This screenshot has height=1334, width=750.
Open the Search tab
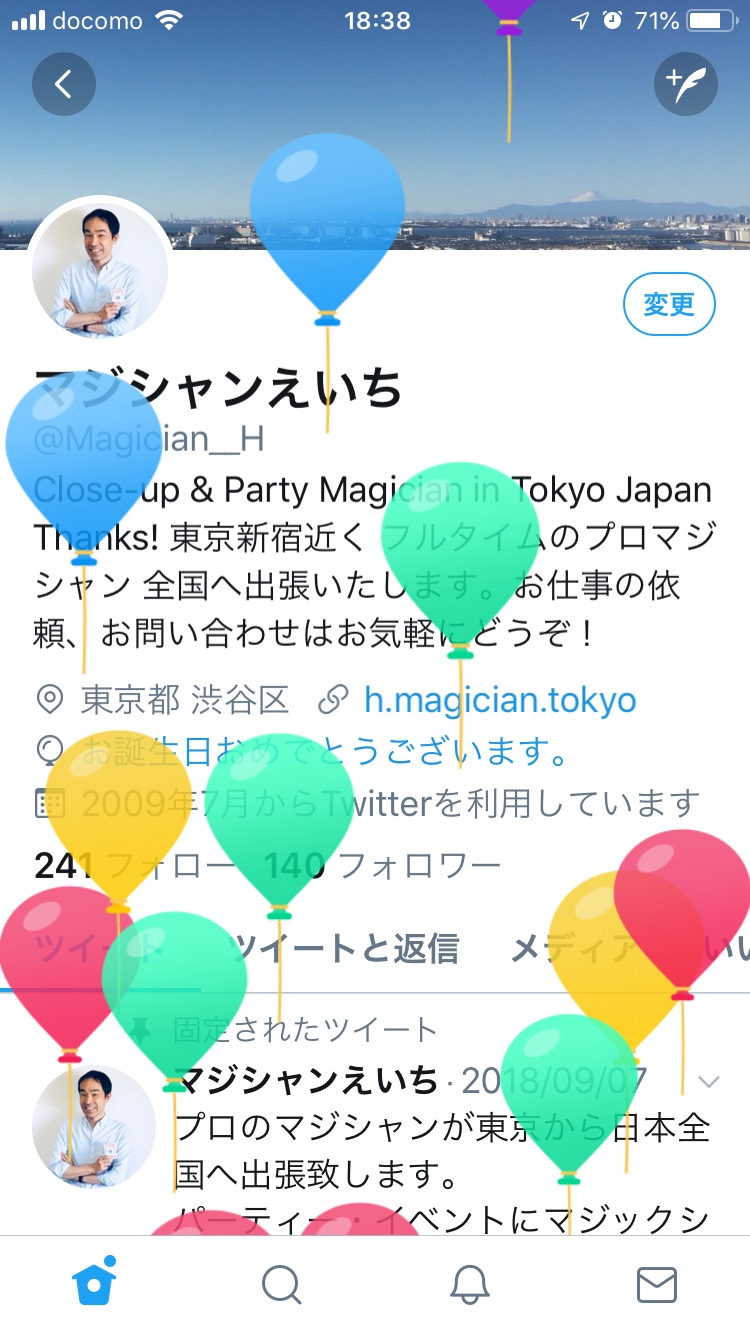[282, 1284]
